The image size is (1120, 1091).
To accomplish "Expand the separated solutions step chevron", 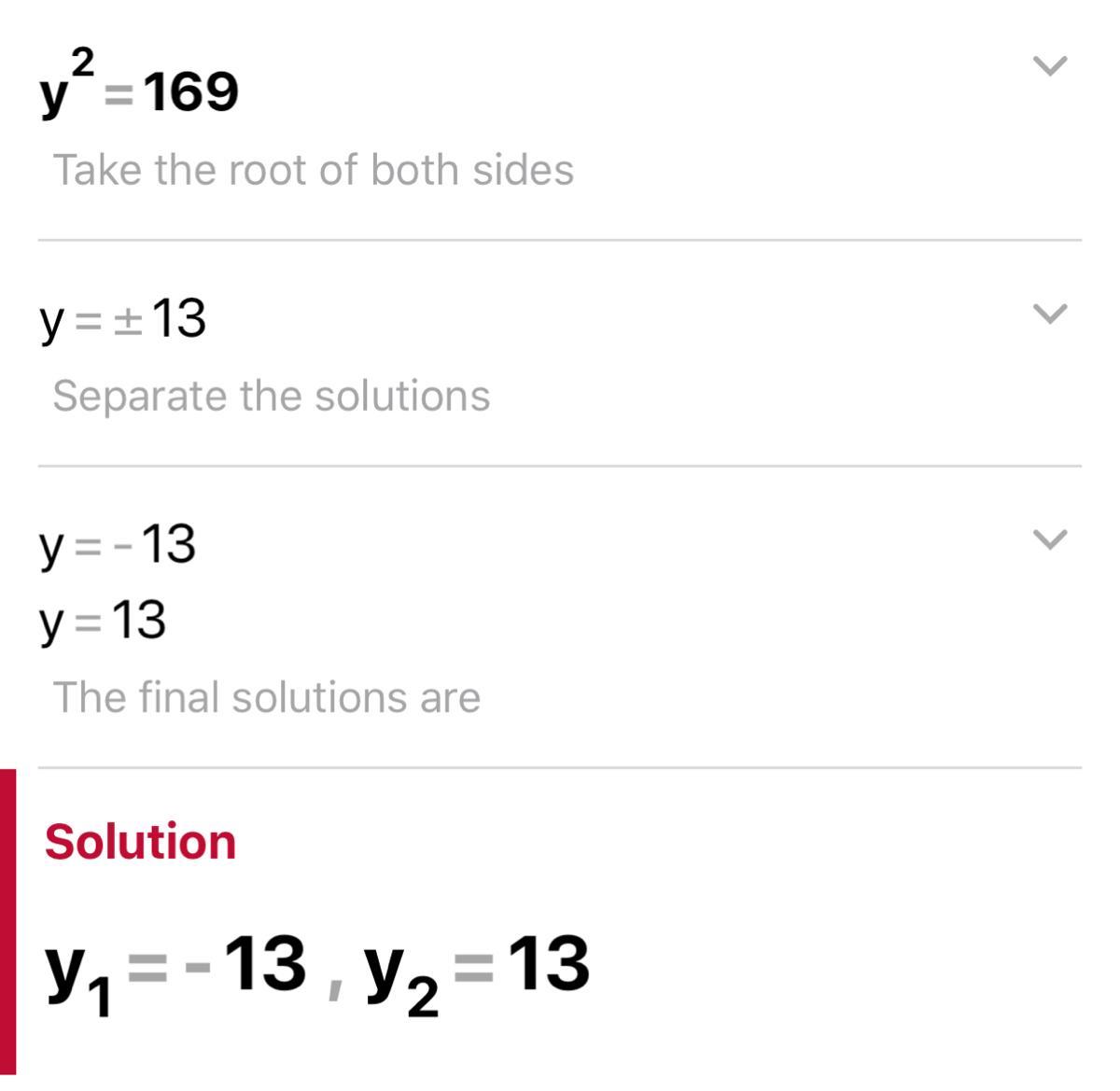I will pyautogui.click(x=1050, y=539).
